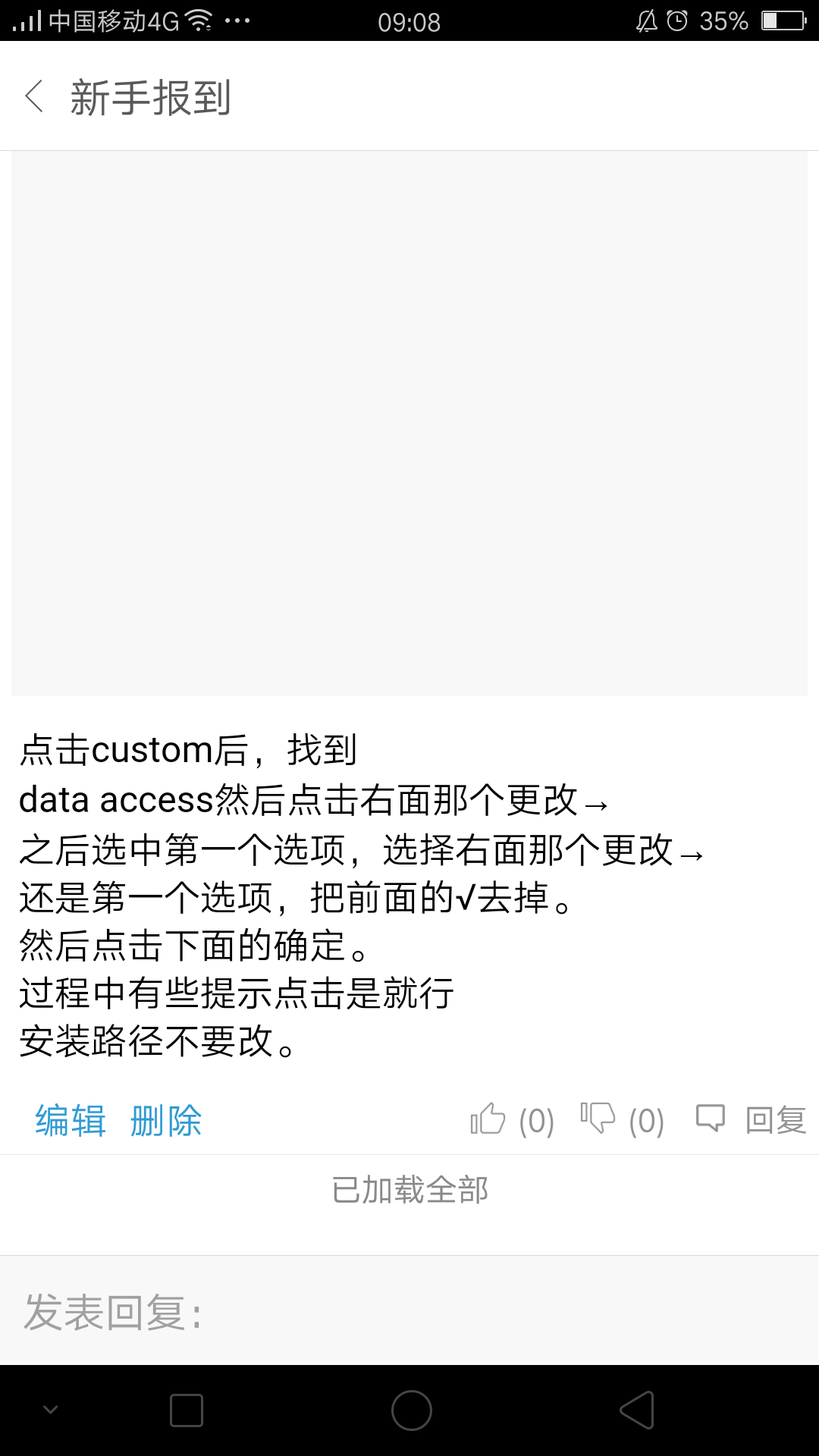The height and width of the screenshot is (1456, 819).
Task: Like the post with thumbs-up icon
Action: pyautogui.click(x=488, y=1119)
